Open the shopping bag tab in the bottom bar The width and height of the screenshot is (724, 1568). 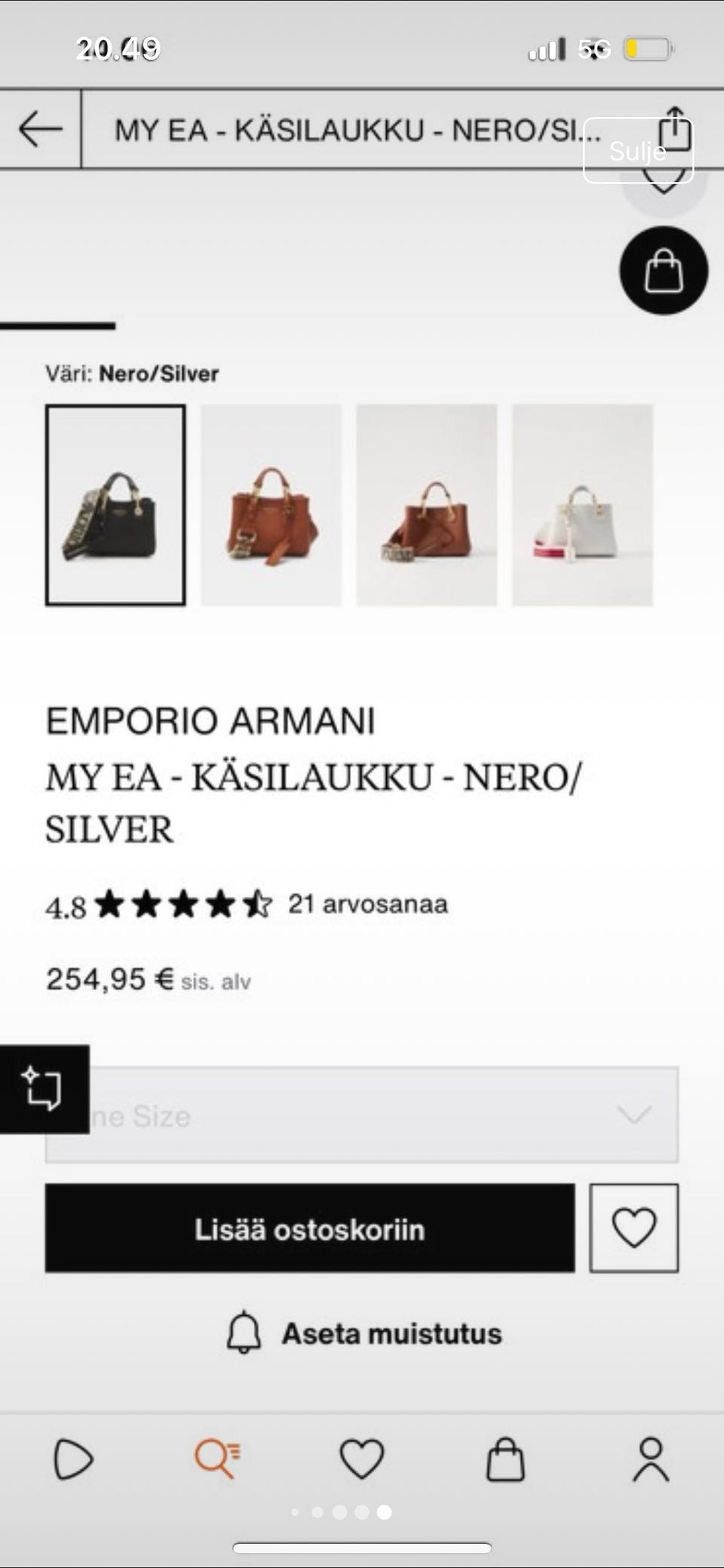[505, 1459]
